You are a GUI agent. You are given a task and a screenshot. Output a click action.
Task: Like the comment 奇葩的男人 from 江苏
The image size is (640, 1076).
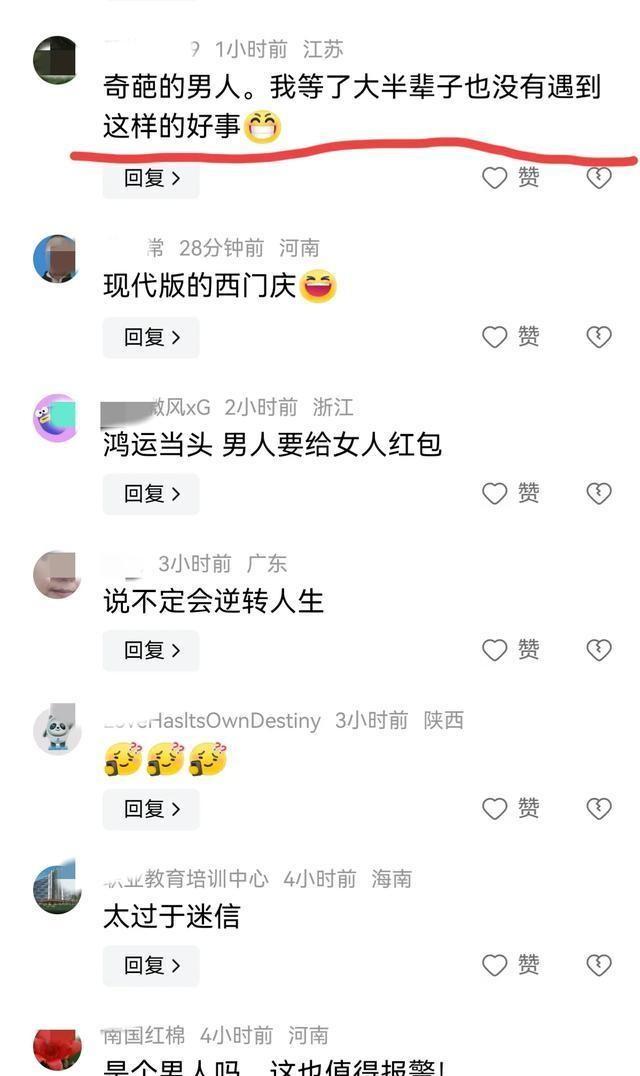click(510, 178)
